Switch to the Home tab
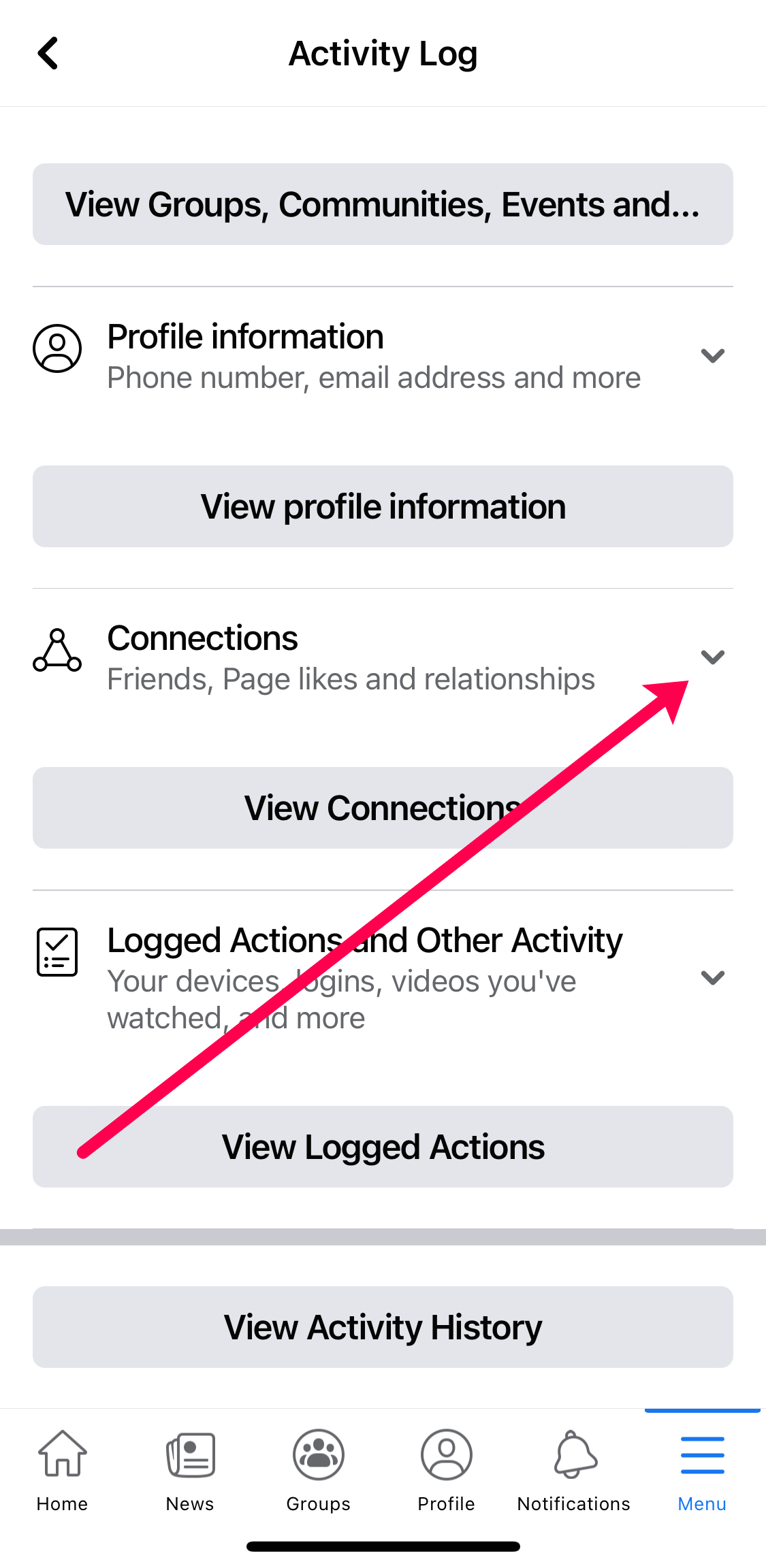 point(62,1470)
